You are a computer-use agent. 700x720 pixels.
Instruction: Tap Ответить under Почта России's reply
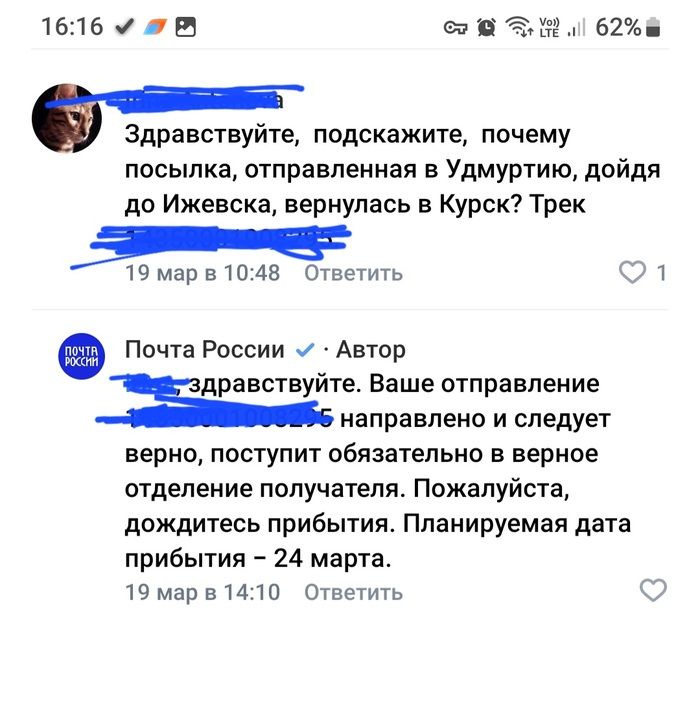click(353, 592)
